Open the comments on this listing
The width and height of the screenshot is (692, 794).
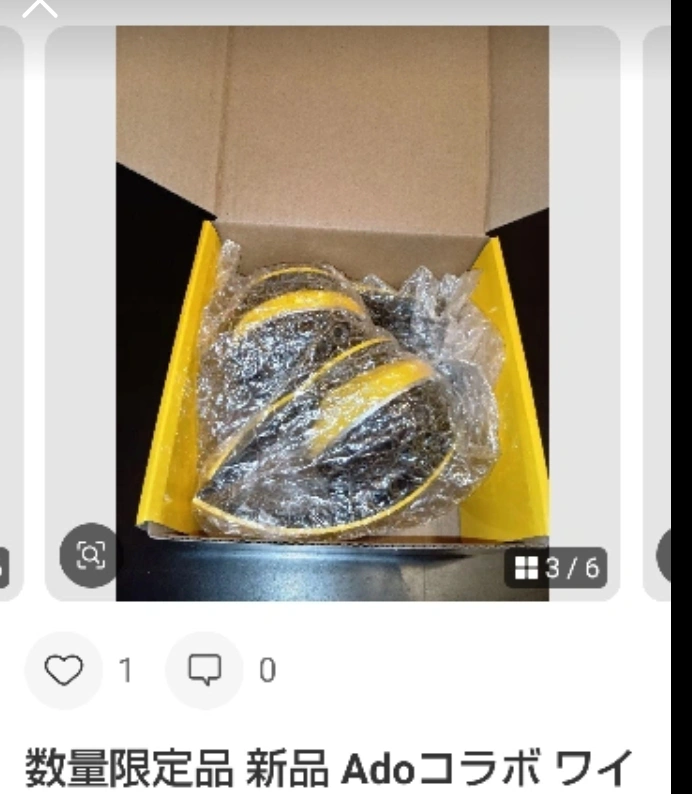(204, 670)
